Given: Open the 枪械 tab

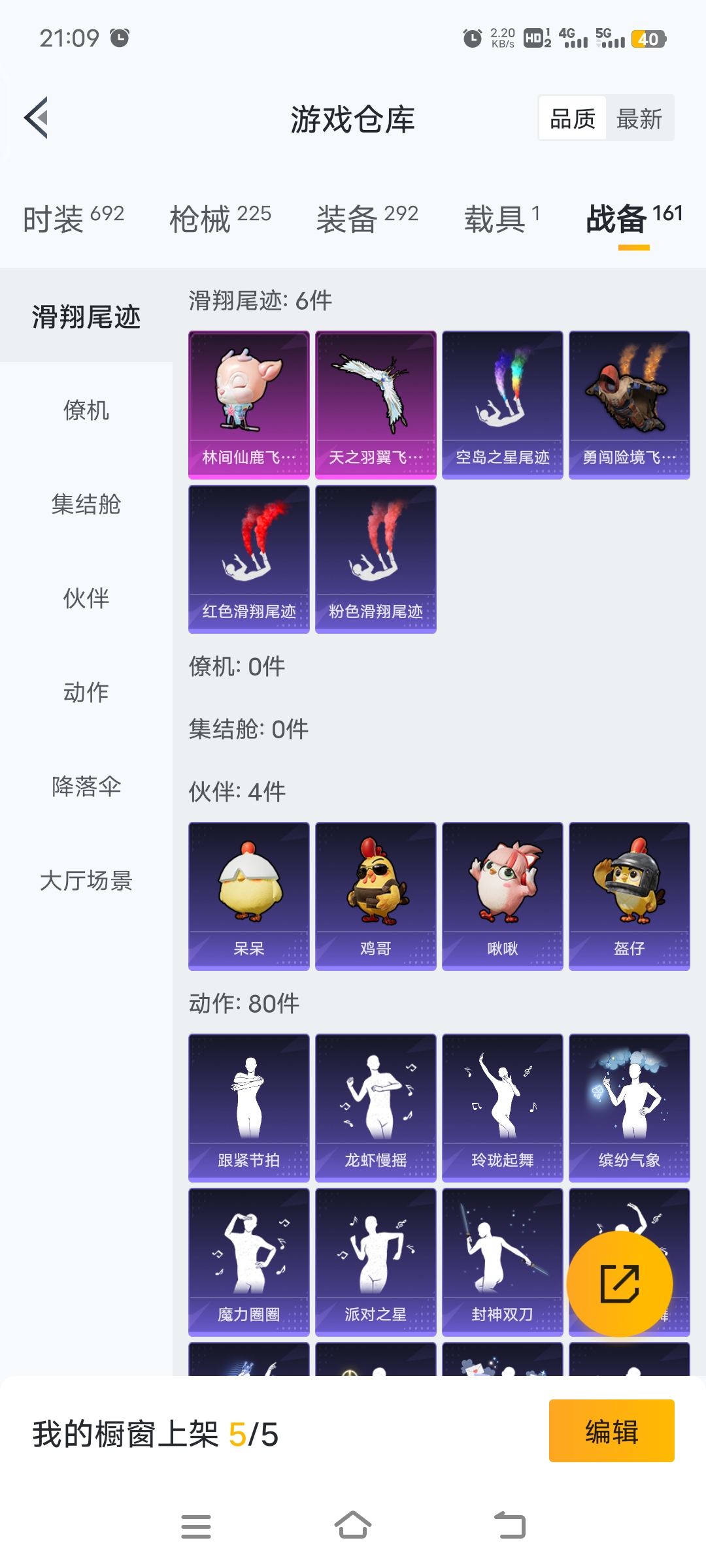Looking at the screenshot, I should (x=220, y=218).
